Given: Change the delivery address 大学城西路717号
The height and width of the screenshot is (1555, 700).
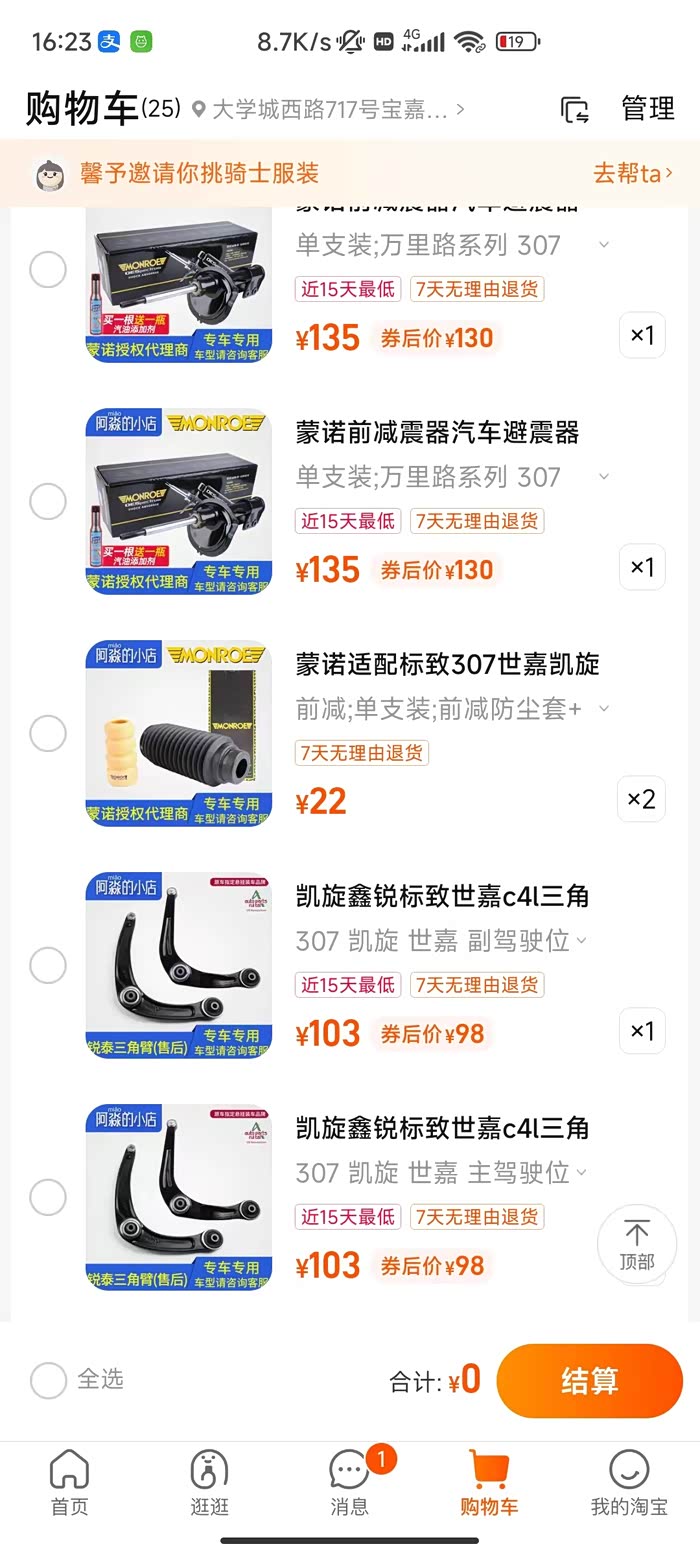Looking at the screenshot, I should [x=330, y=110].
